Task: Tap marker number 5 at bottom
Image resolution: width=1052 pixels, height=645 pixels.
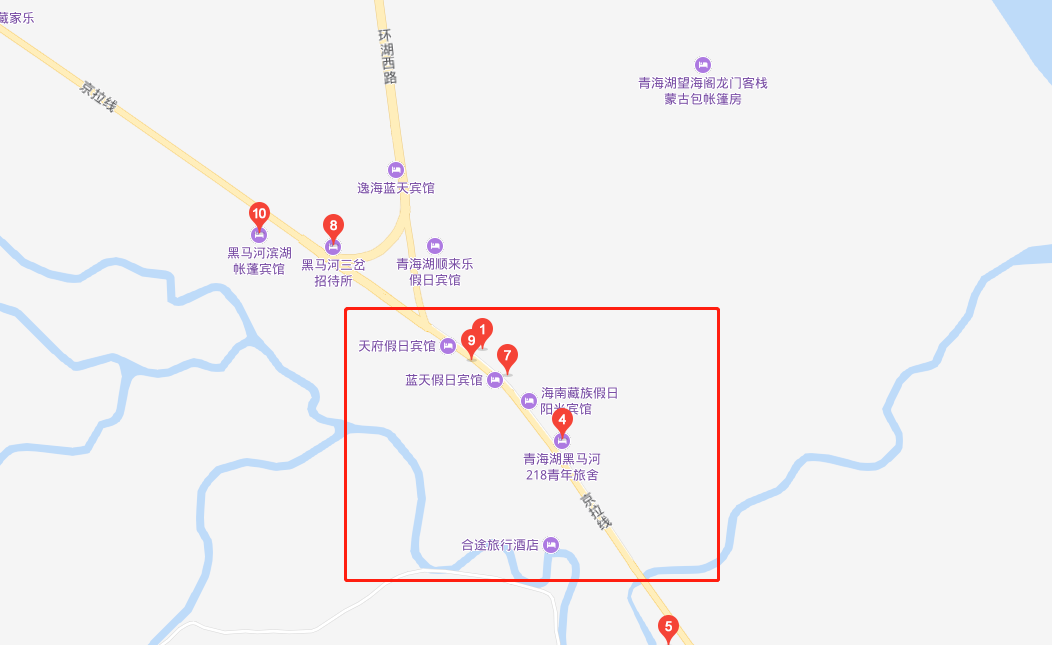Action: click(x=668, y=628)
